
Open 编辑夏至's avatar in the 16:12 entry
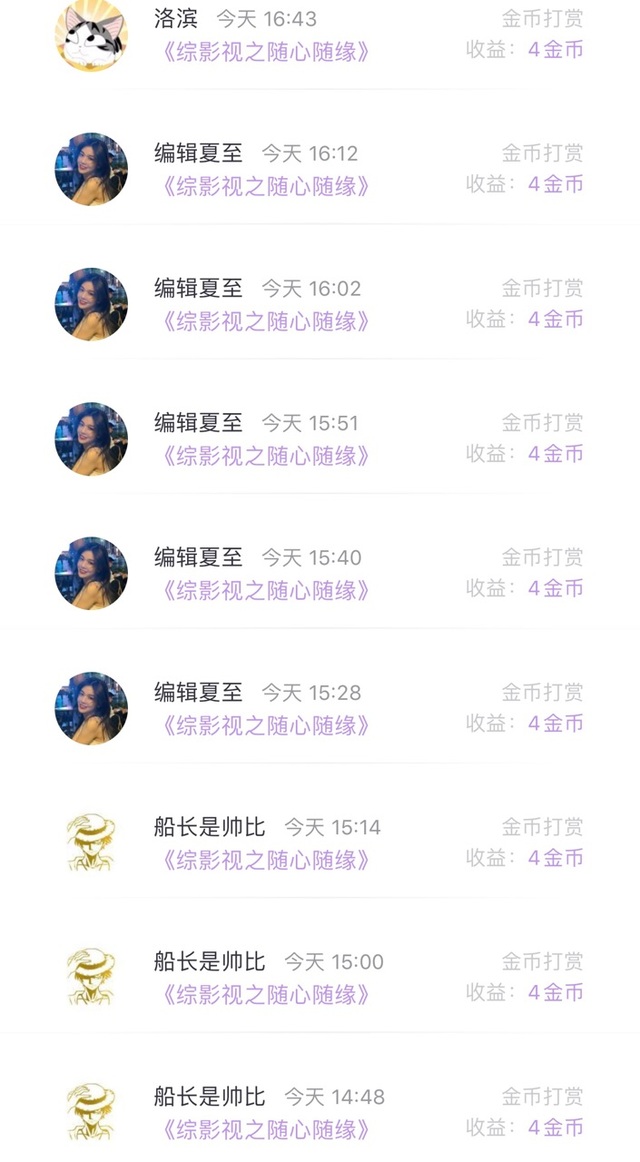click(91, 169)
